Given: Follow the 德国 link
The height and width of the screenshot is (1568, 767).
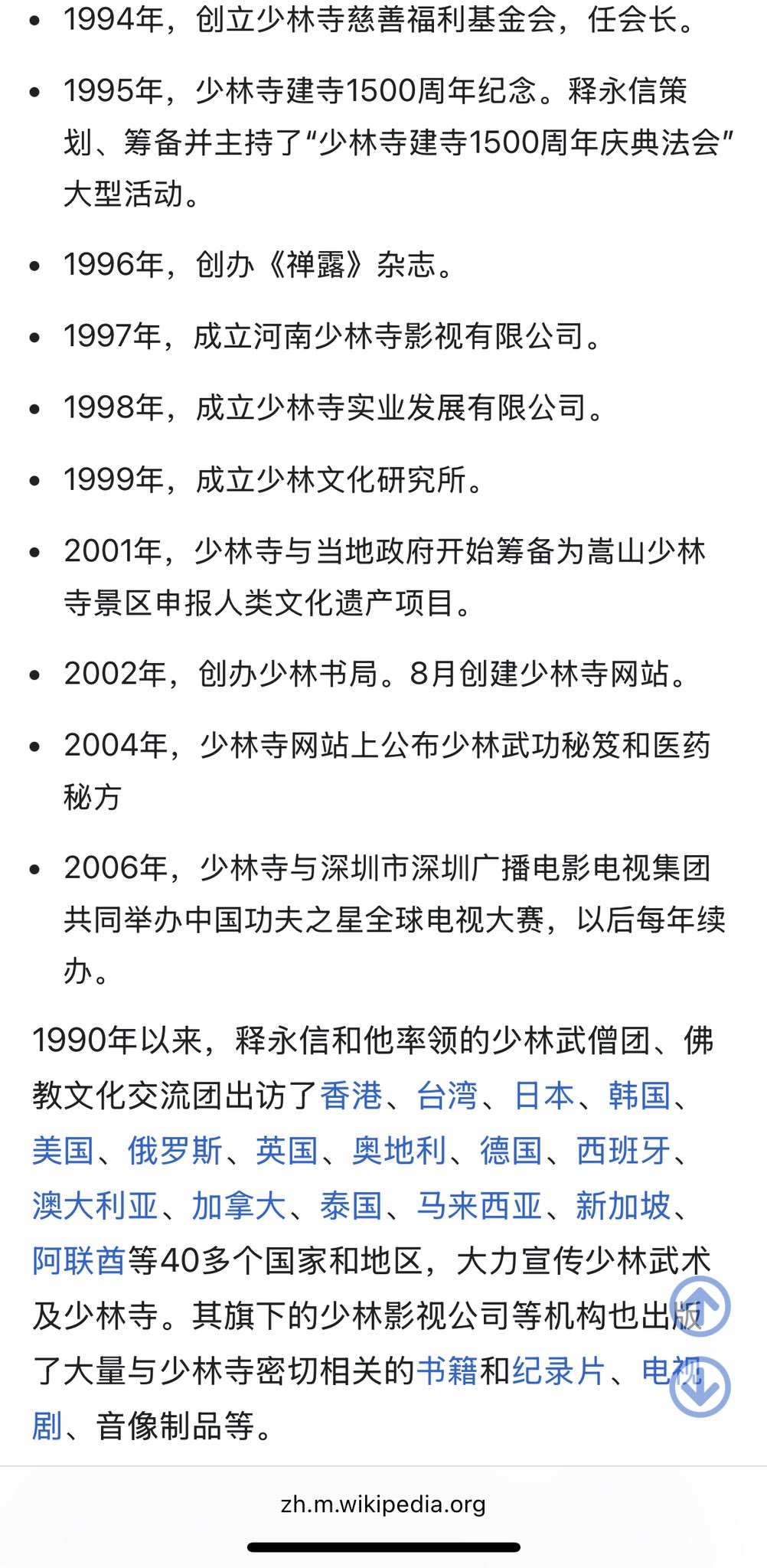Looking at the screenshot, I should coord(511,1151).
